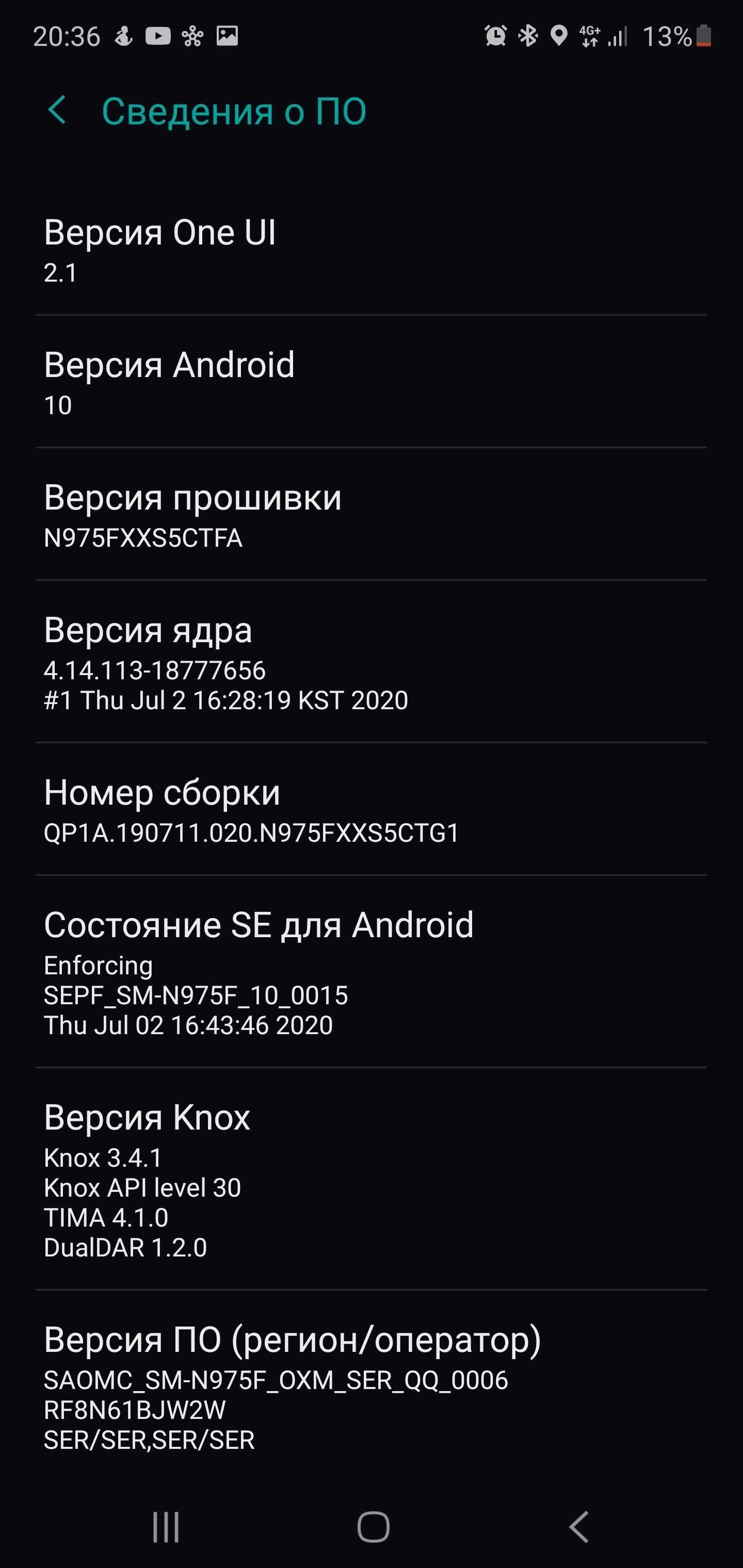Tap the Версия Android row
The width and height of the screenshot is (743, 1568).
click(x=372, y=382)
